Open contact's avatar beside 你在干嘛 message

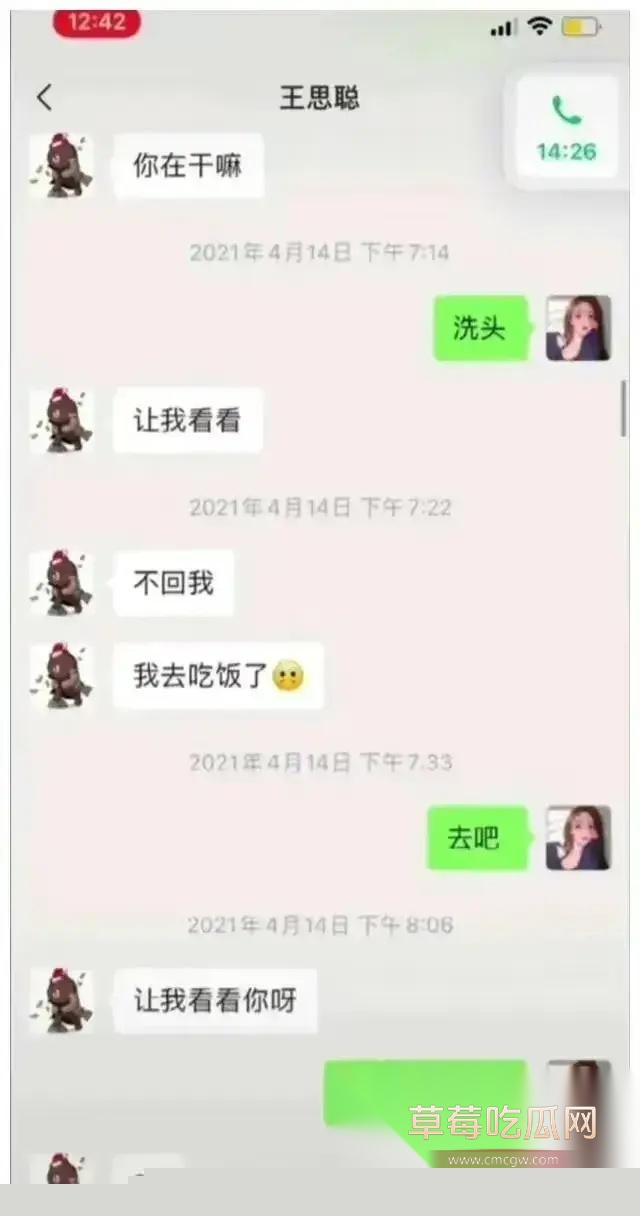point(61,165)
